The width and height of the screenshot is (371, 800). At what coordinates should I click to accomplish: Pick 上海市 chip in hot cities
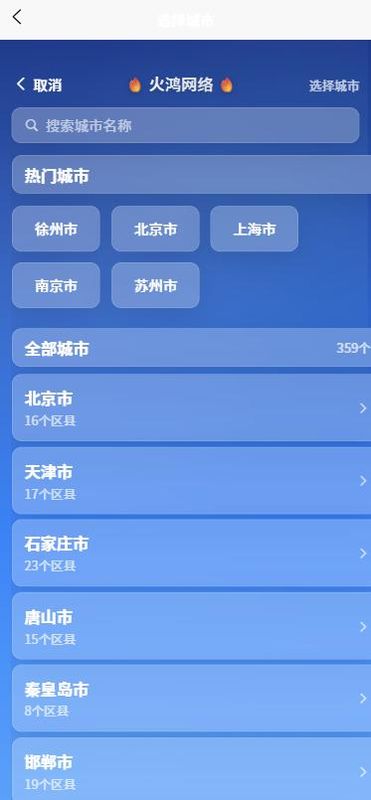254,229
